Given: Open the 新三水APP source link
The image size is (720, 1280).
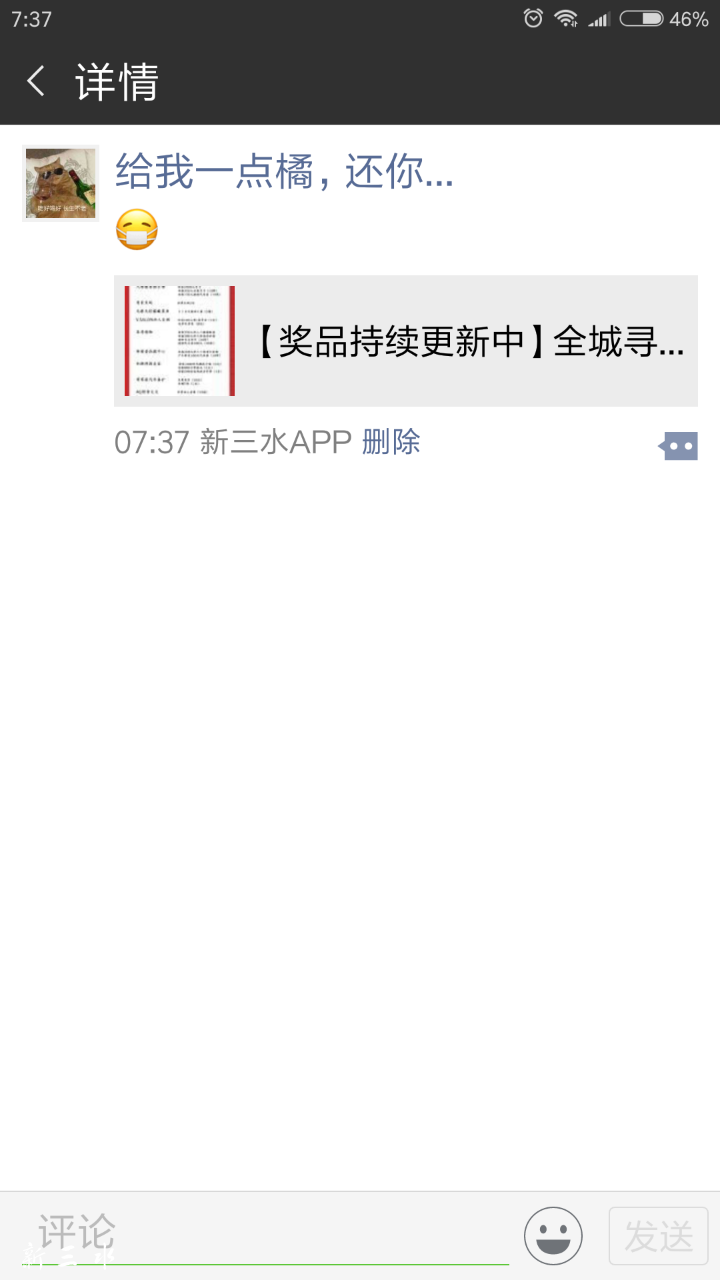Looking at the screenshot, I should click(275, 442).
